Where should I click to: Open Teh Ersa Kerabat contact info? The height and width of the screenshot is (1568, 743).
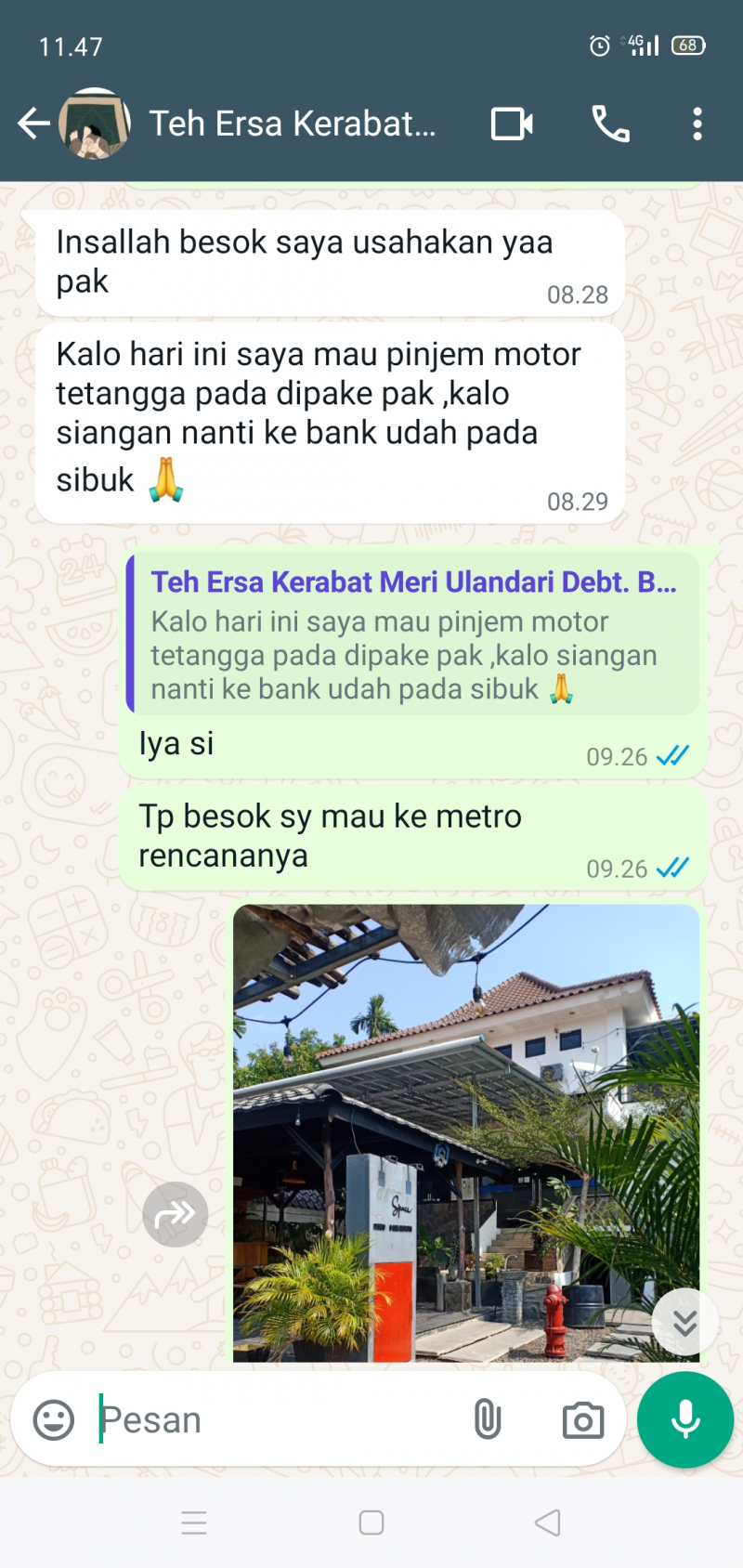click(x=293, y=124)
